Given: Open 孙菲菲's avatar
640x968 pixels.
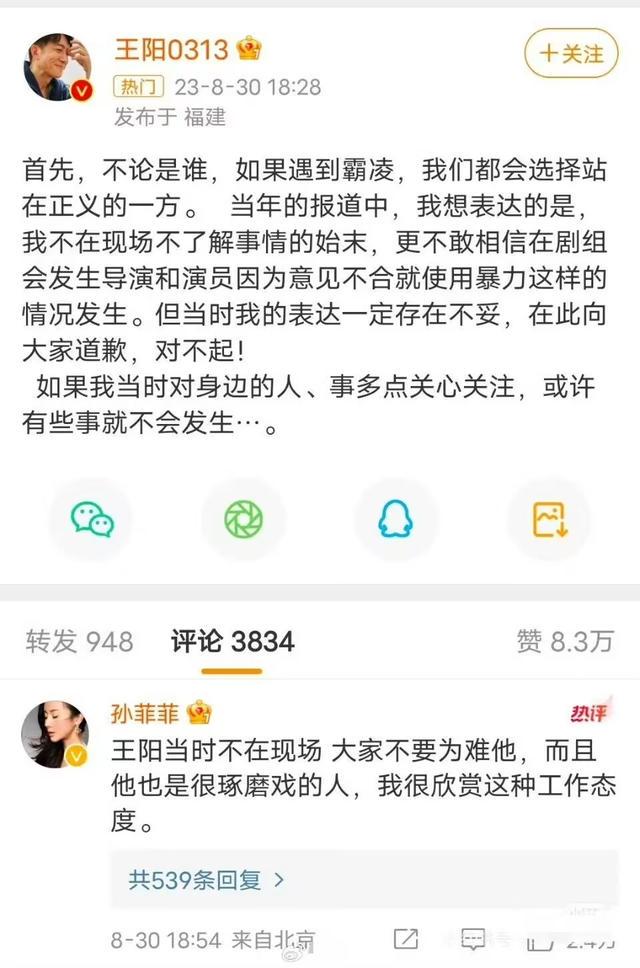Looking at the screenshot, I should coord(56,735).
